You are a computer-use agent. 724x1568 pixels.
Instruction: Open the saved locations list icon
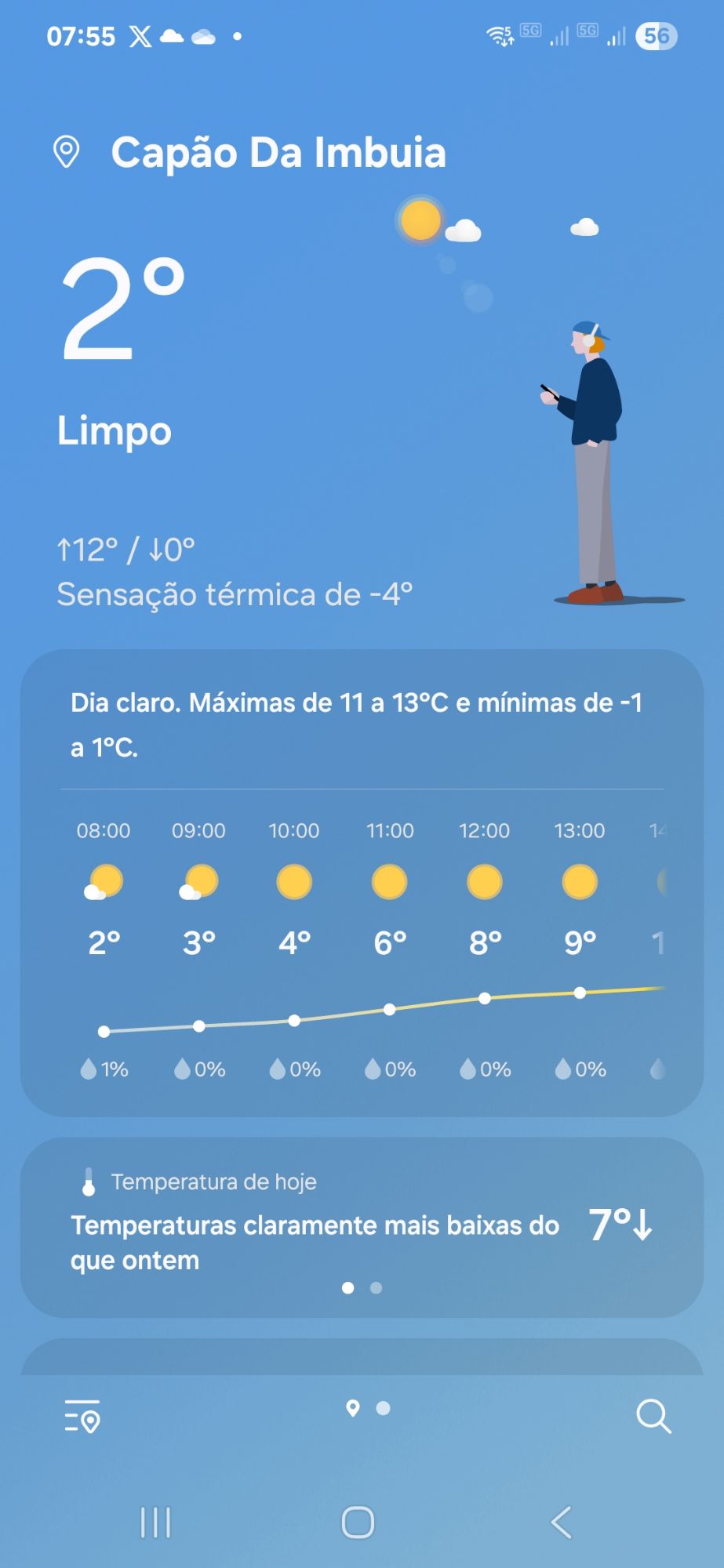[x=82, y=1416]
